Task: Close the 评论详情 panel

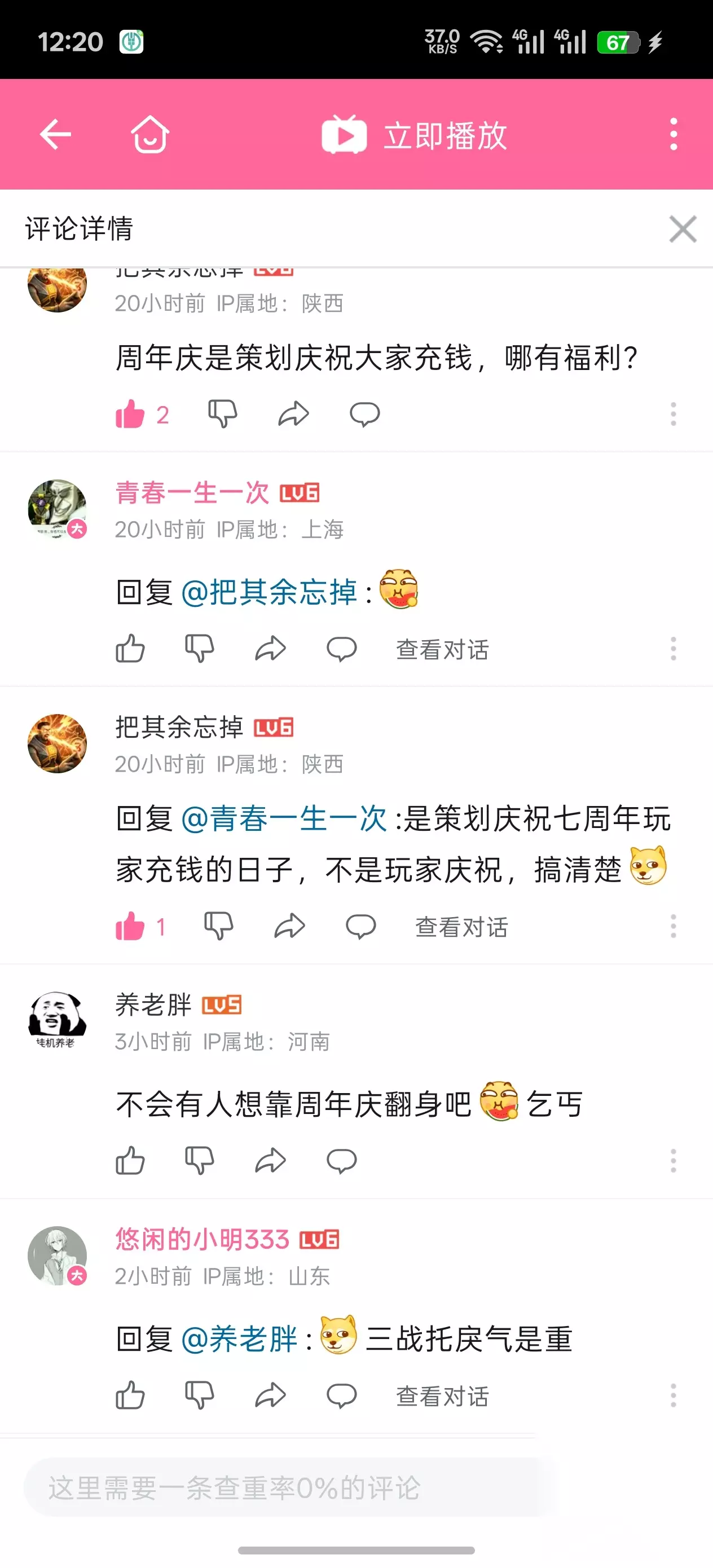Action: pos(683,229)
